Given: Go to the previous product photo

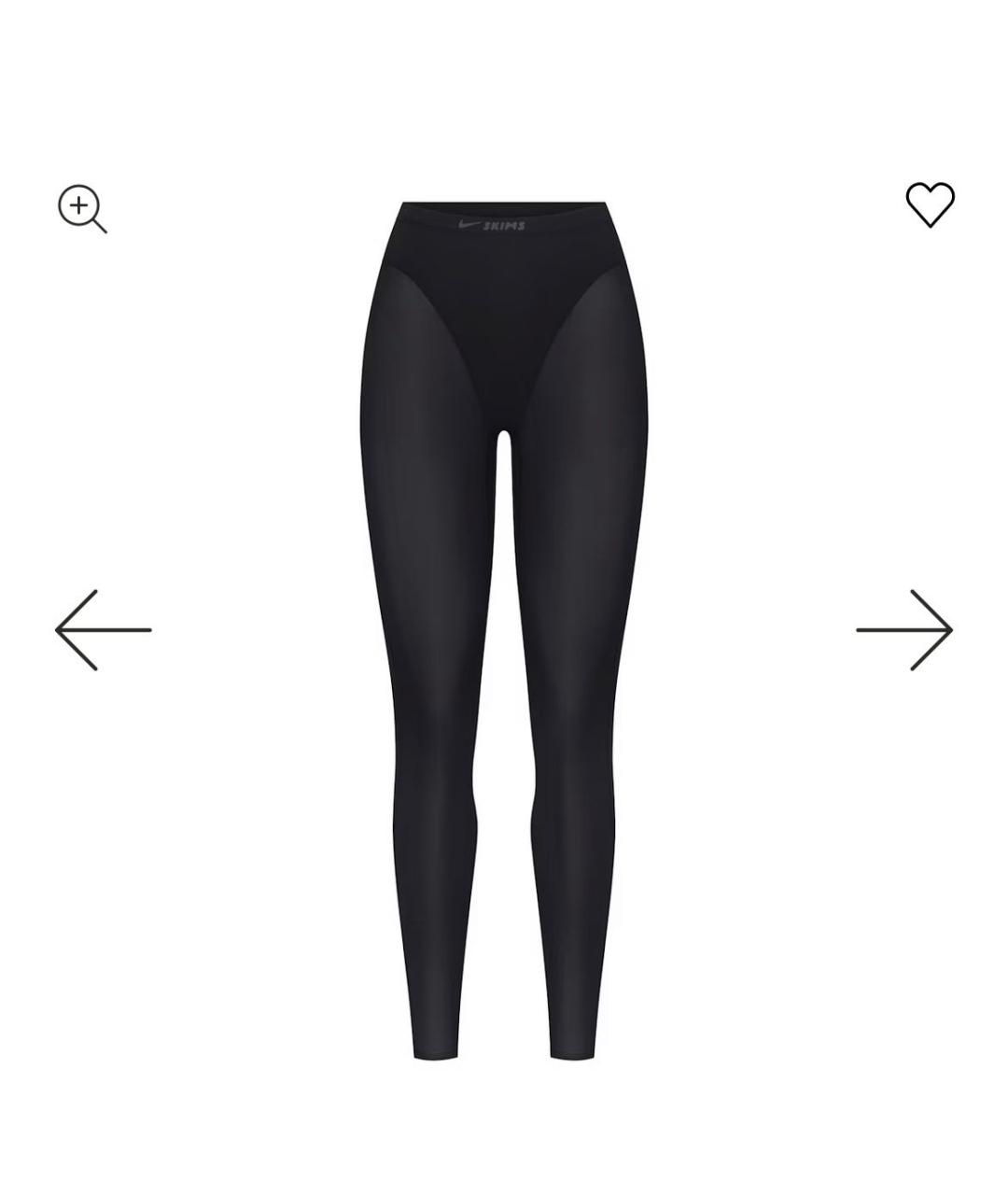Looking at the screenshot, I should click(x=103, y=629).
